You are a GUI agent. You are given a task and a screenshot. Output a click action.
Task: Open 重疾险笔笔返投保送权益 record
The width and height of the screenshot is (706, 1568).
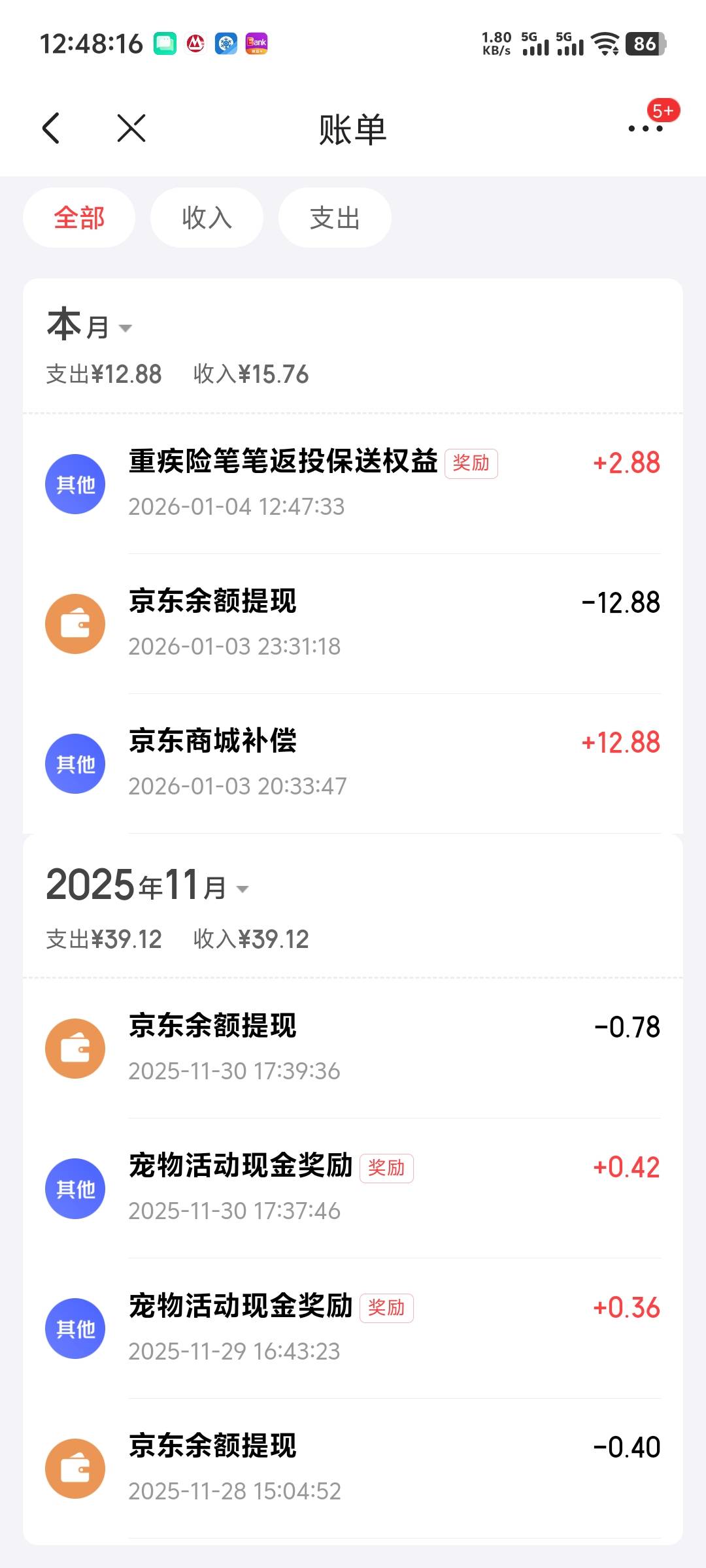pos(353,484)
